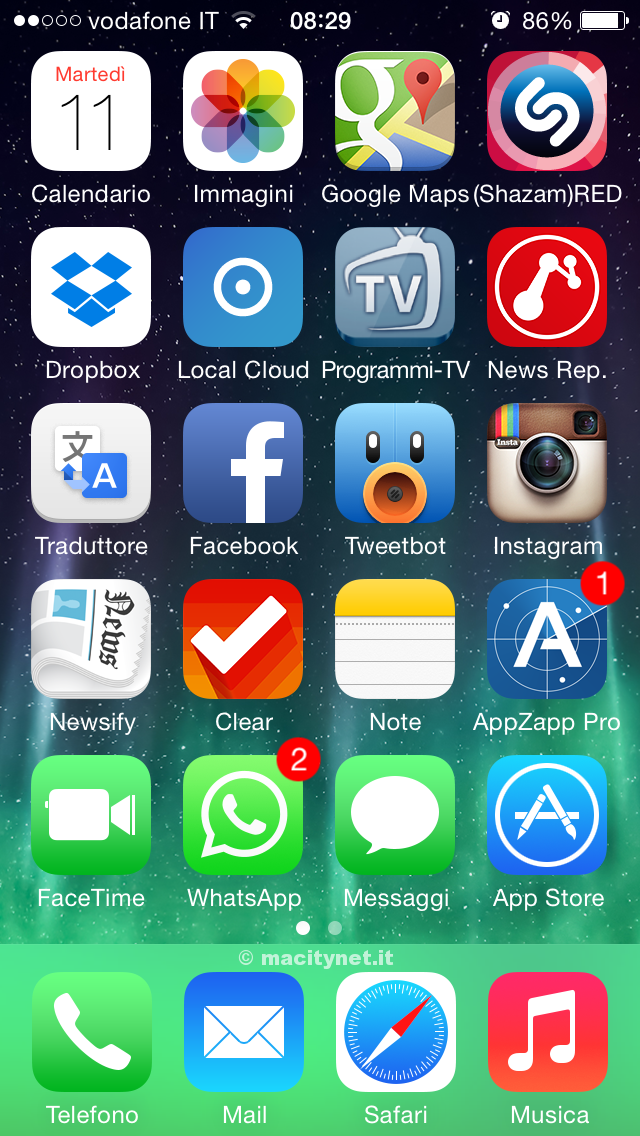Open Safari in the dock
The width and height of the screenshot is (640, 1136).
tap(395, 1032)
